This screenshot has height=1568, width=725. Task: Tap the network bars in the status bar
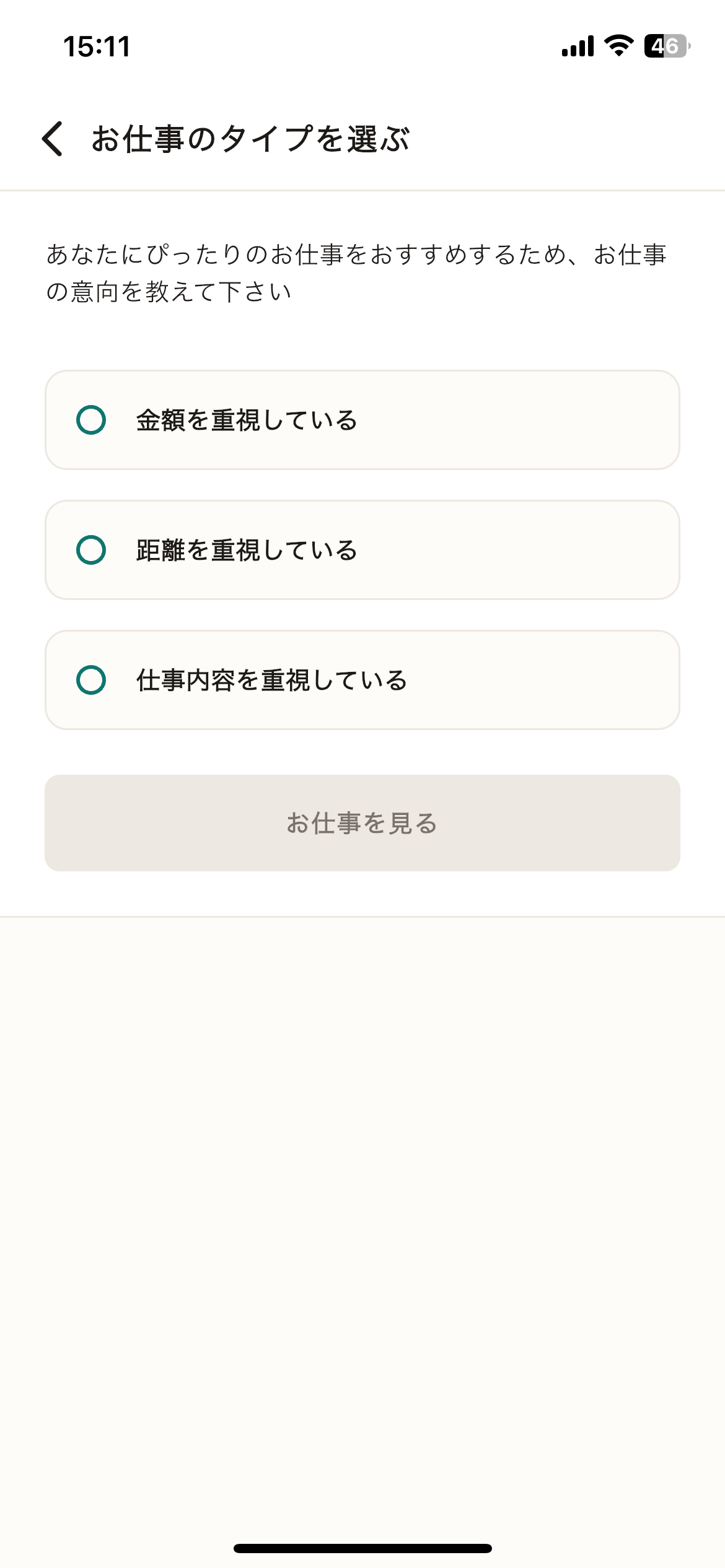[577, 45]
